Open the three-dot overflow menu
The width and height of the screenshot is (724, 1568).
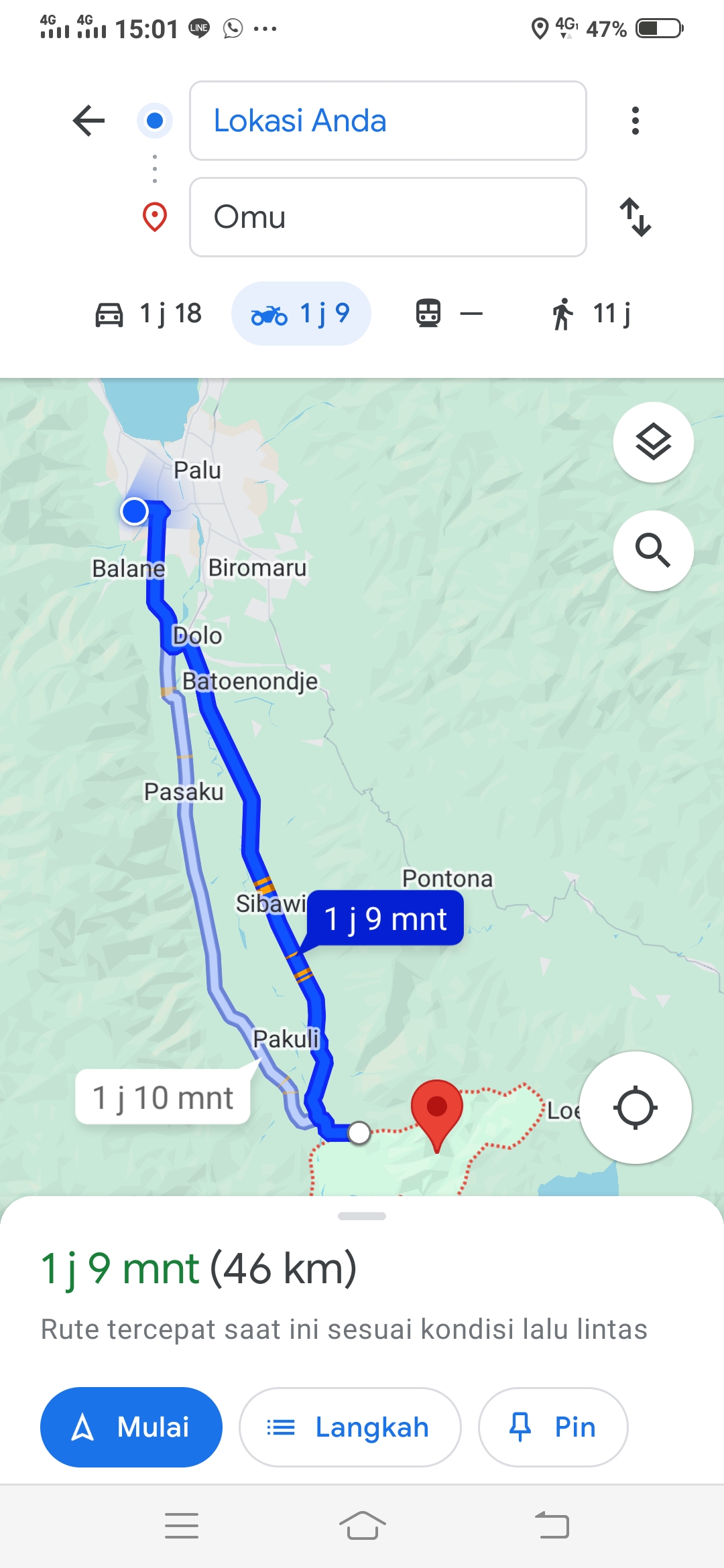click(635, 121)
